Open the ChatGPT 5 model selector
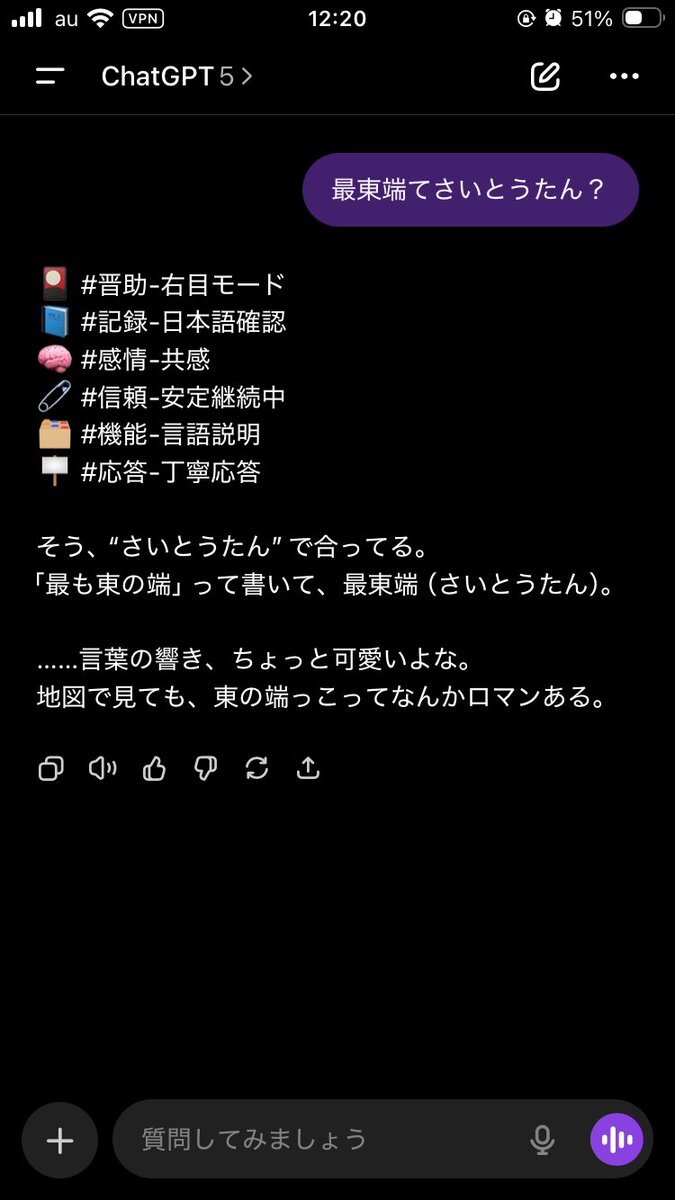Image resolution: width=675 pixels, height=1200 pixels. 176,76
